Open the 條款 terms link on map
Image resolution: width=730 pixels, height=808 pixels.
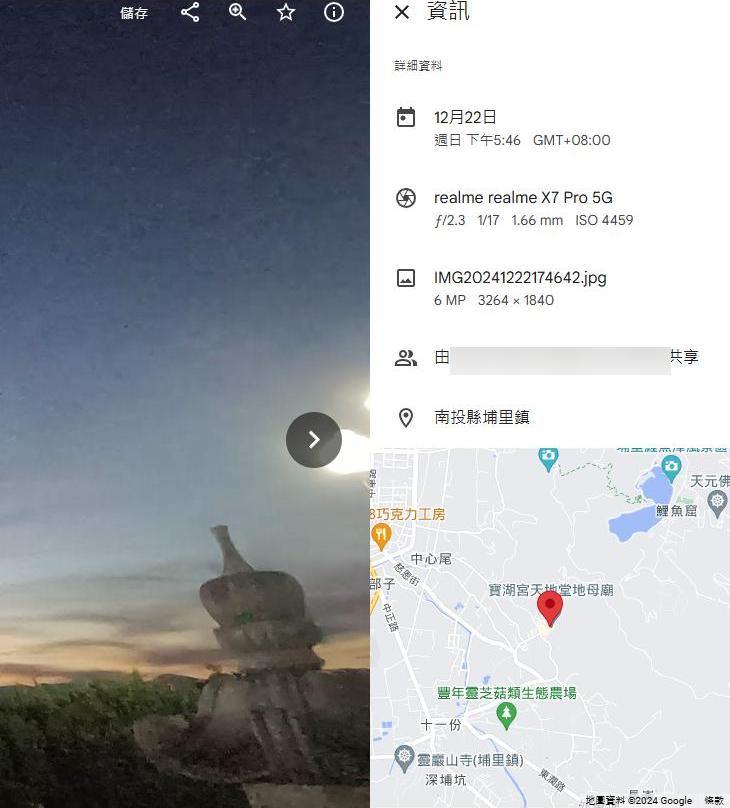click(x=714, y=801)
